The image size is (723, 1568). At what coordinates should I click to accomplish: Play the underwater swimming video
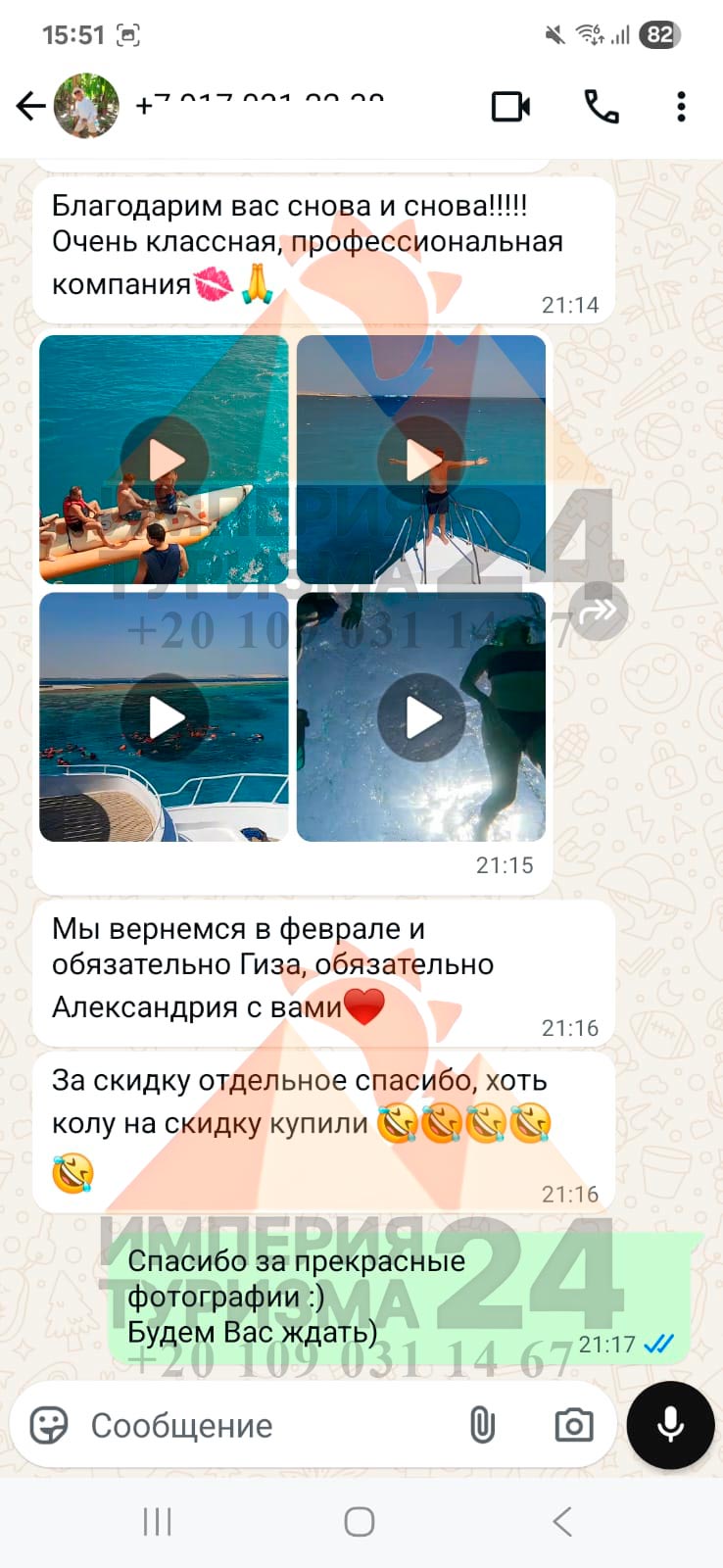(x=421, y=717)
